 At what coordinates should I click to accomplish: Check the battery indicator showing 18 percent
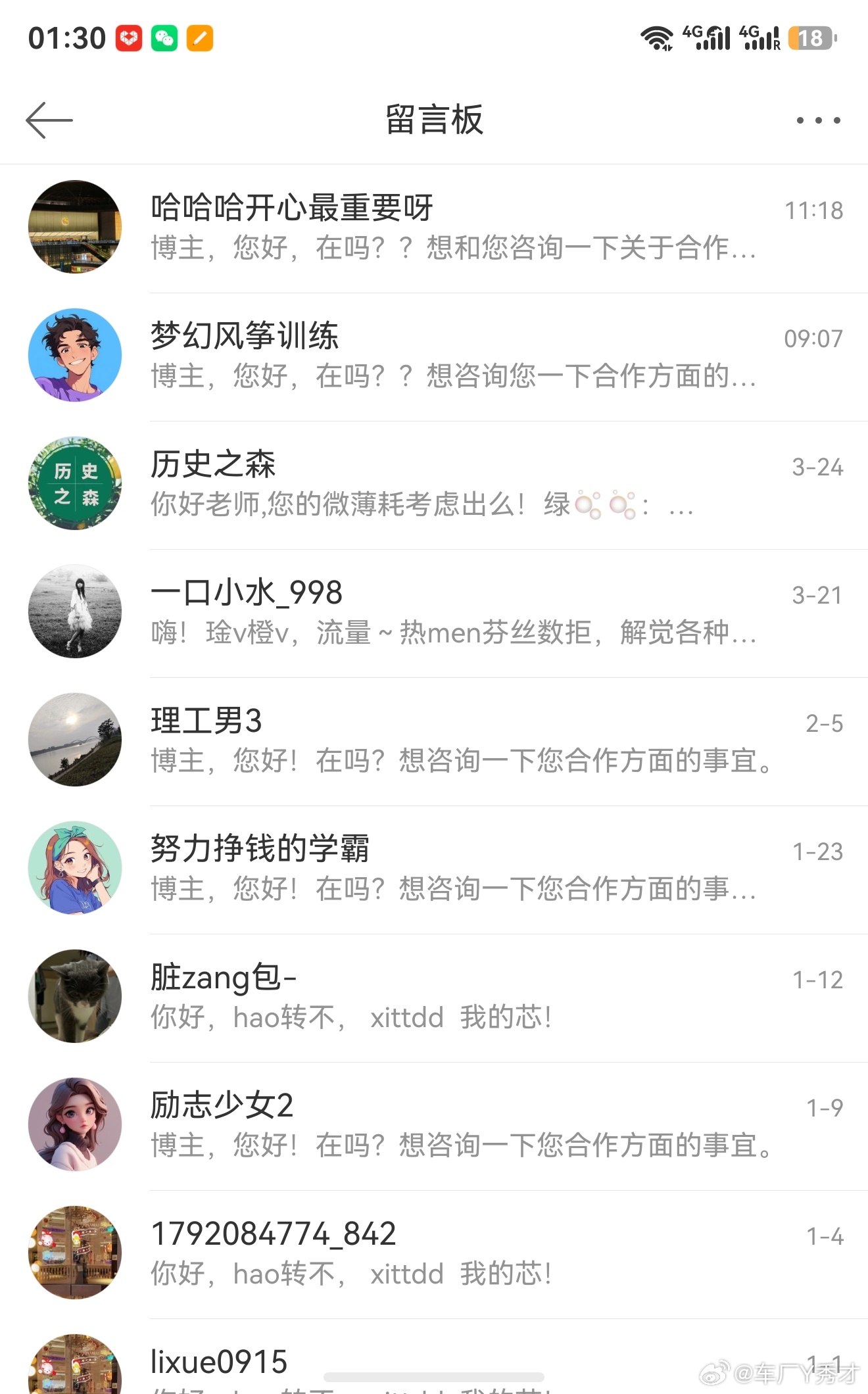[812, 37]
